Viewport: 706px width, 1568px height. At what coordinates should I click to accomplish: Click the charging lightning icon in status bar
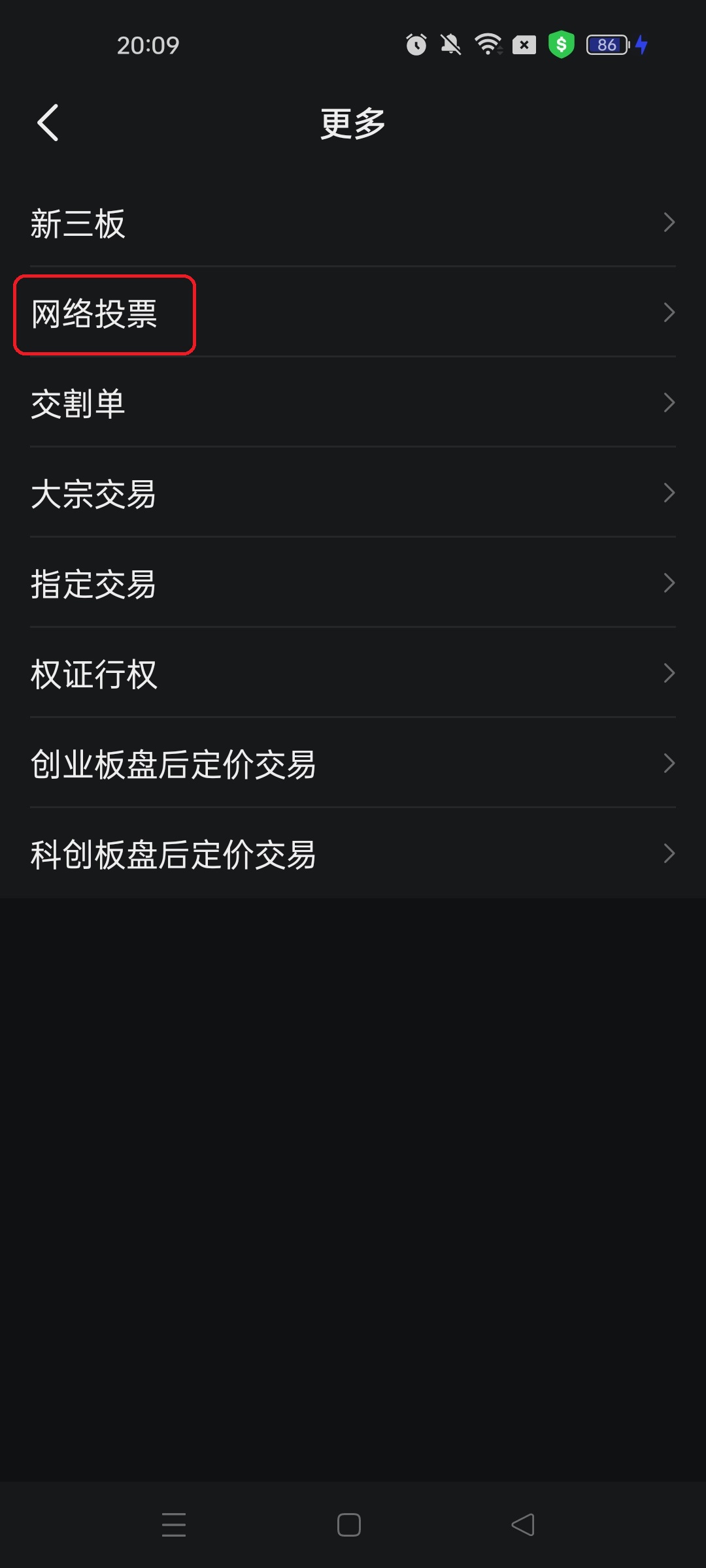(640, 44)
